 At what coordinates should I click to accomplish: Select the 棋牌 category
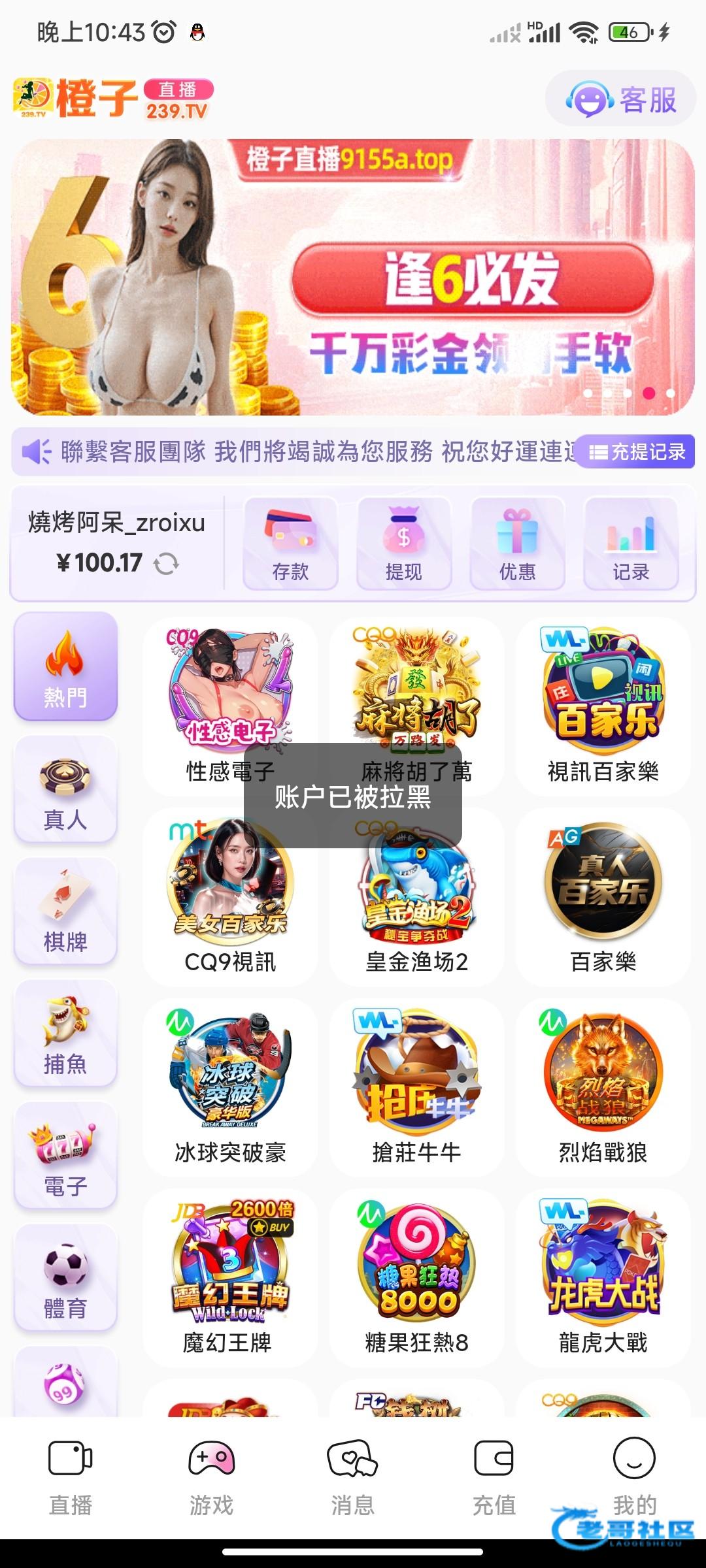click(65, 911)
